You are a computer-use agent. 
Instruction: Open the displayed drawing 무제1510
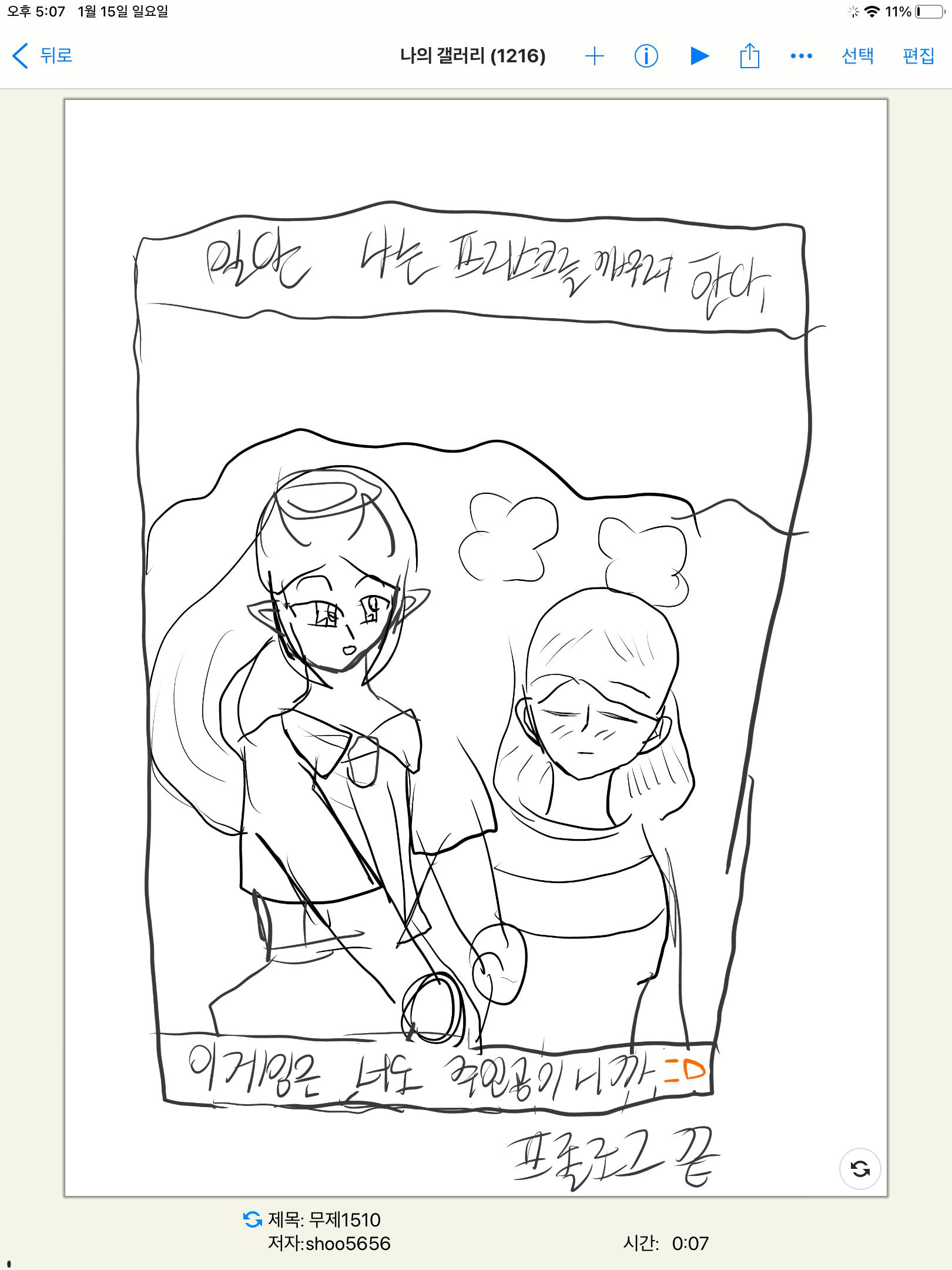point(476,648)
